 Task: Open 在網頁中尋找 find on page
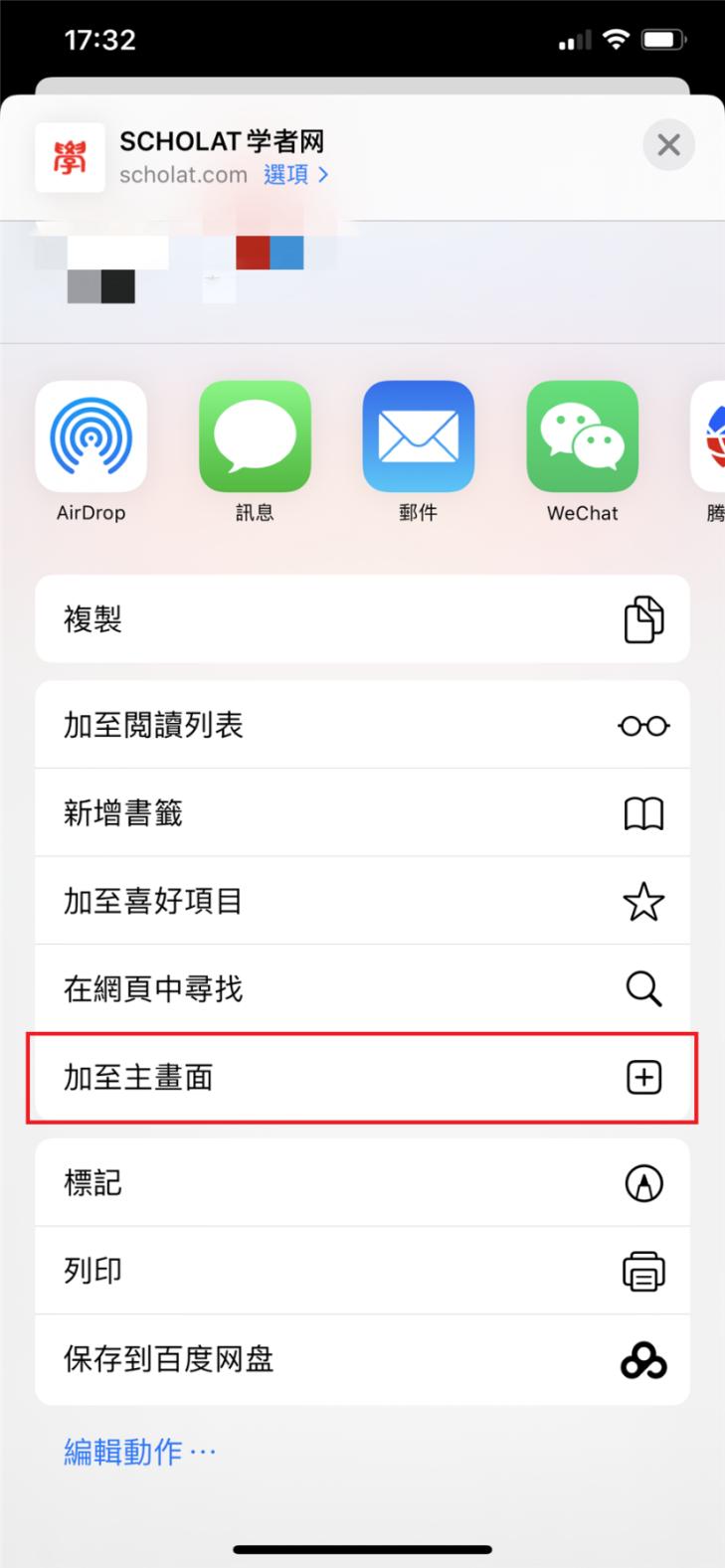pos(362,988)
